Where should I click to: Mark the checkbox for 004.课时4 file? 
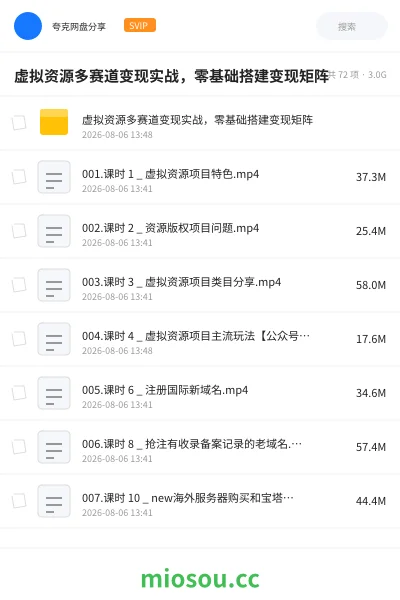coord(19,339)
